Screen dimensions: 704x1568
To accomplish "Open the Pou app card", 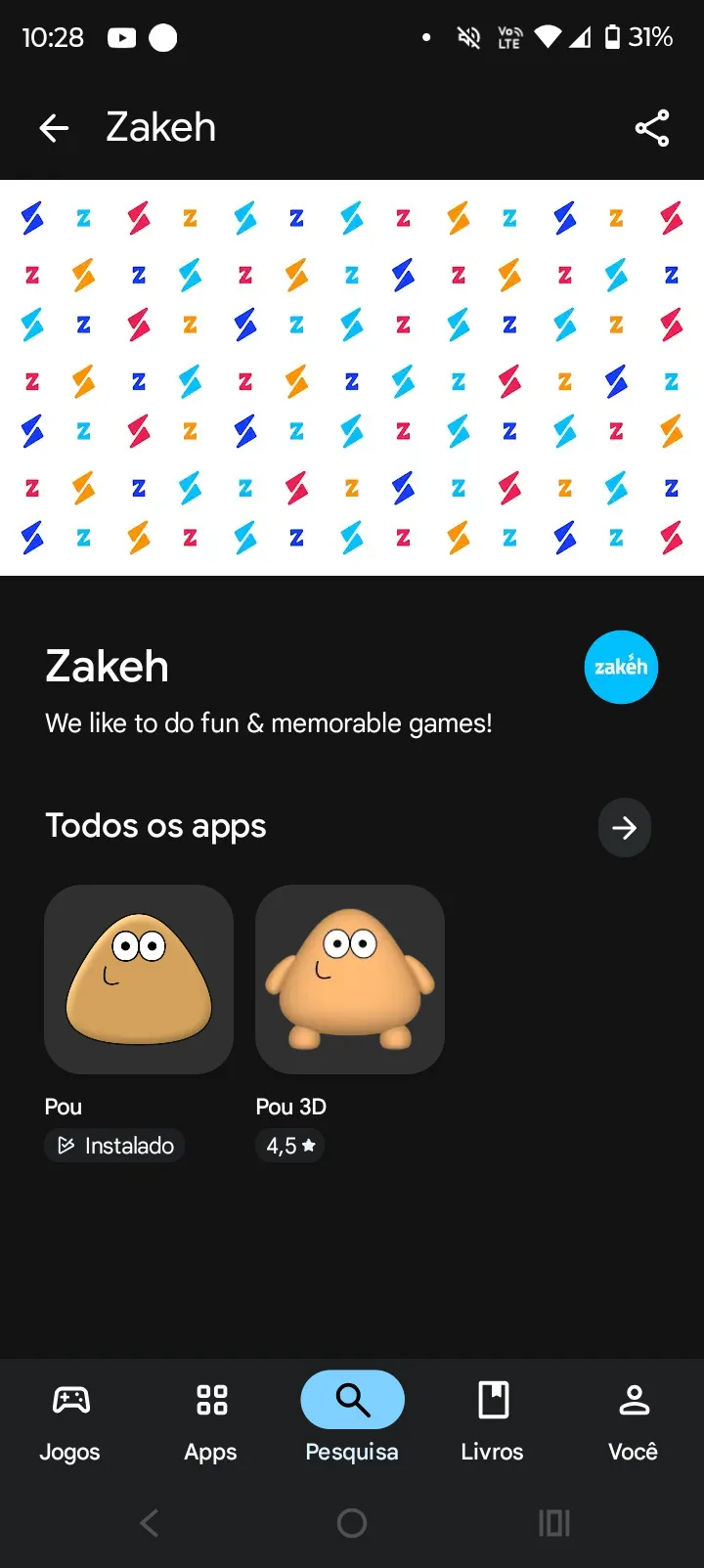I will [x=139, y=980].
